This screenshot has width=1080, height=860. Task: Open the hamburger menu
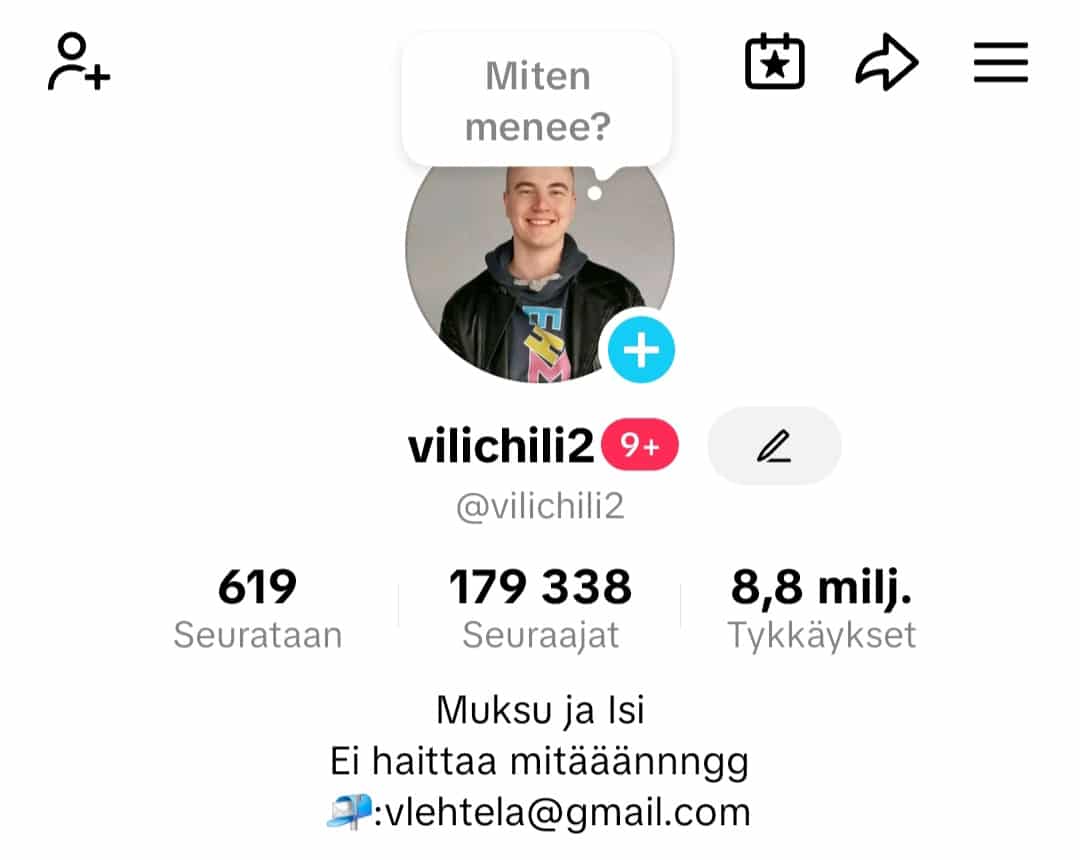click(x=1000, y=62)
